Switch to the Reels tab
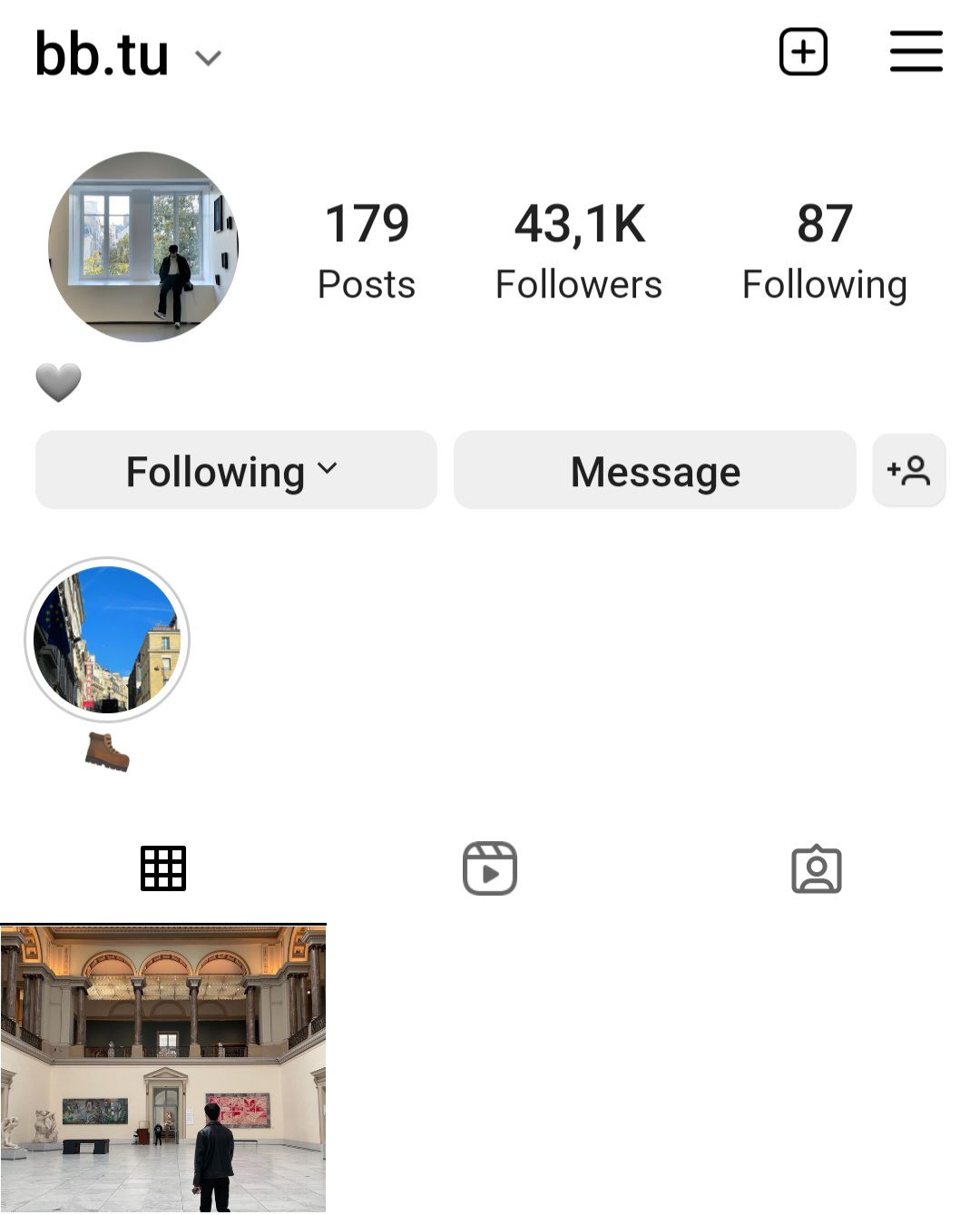This screenshot has height=1215, width=980. coord(490,868)
